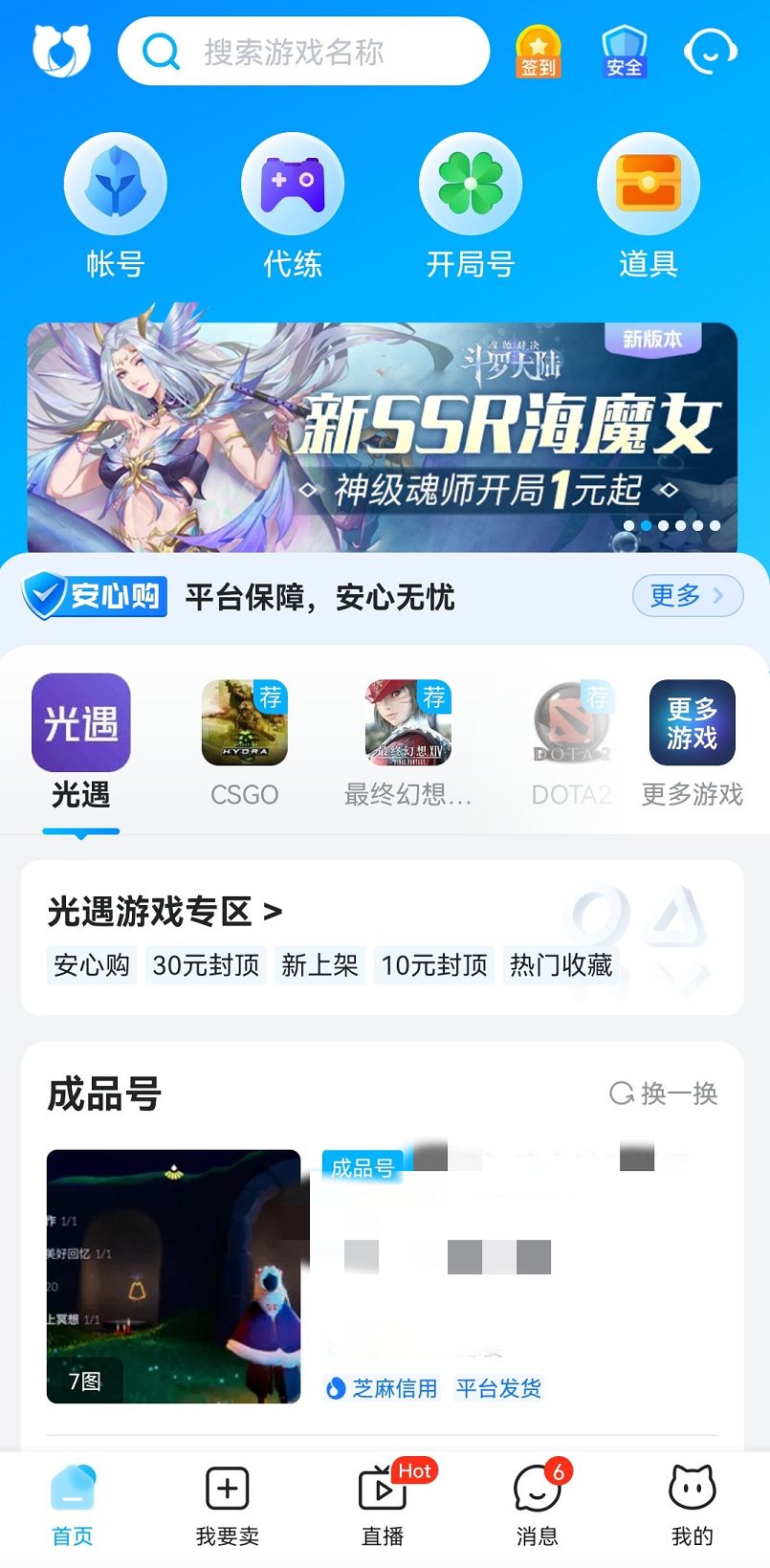Contact customer service via headset icon
This screenshot has height=1568, width=770.
coord(711,52)
